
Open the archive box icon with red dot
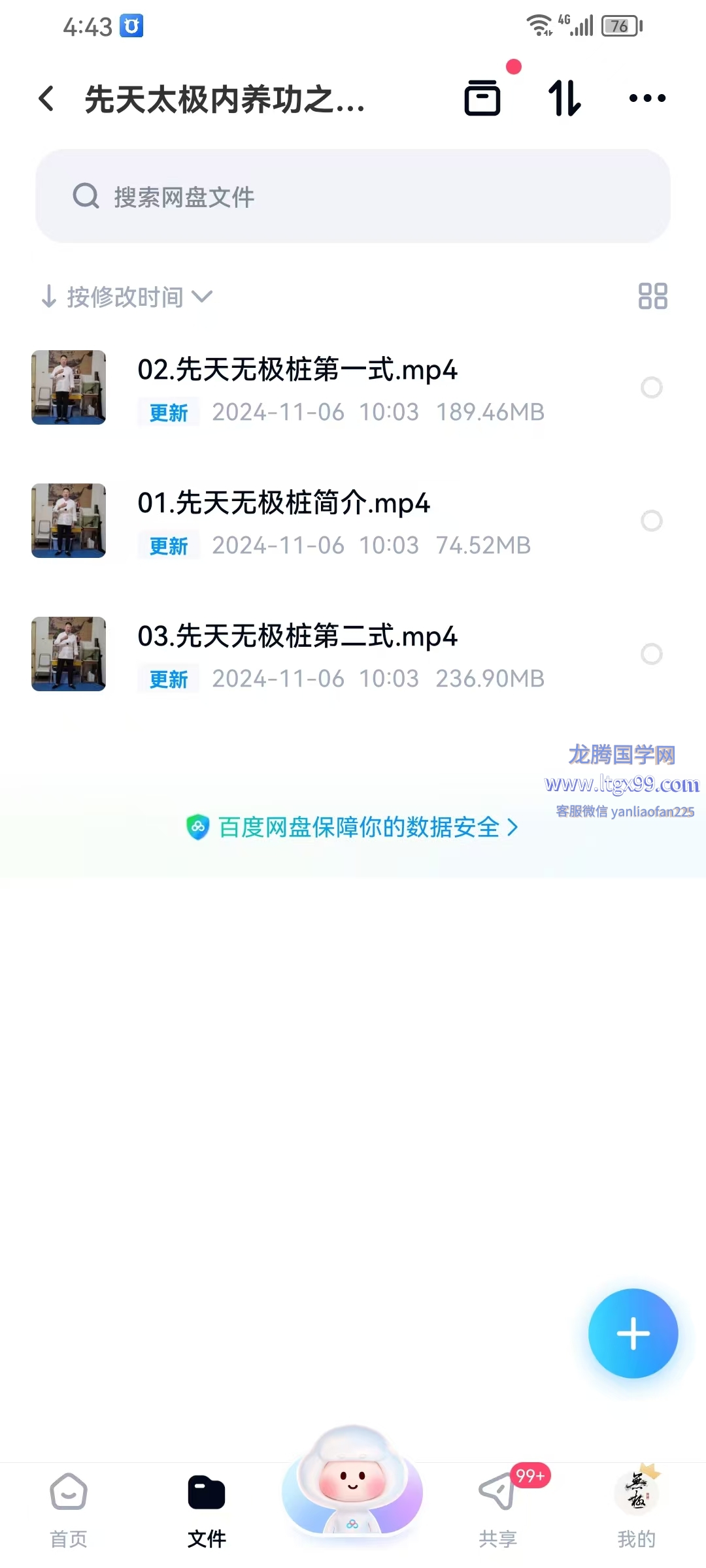(x=482, y=98)
